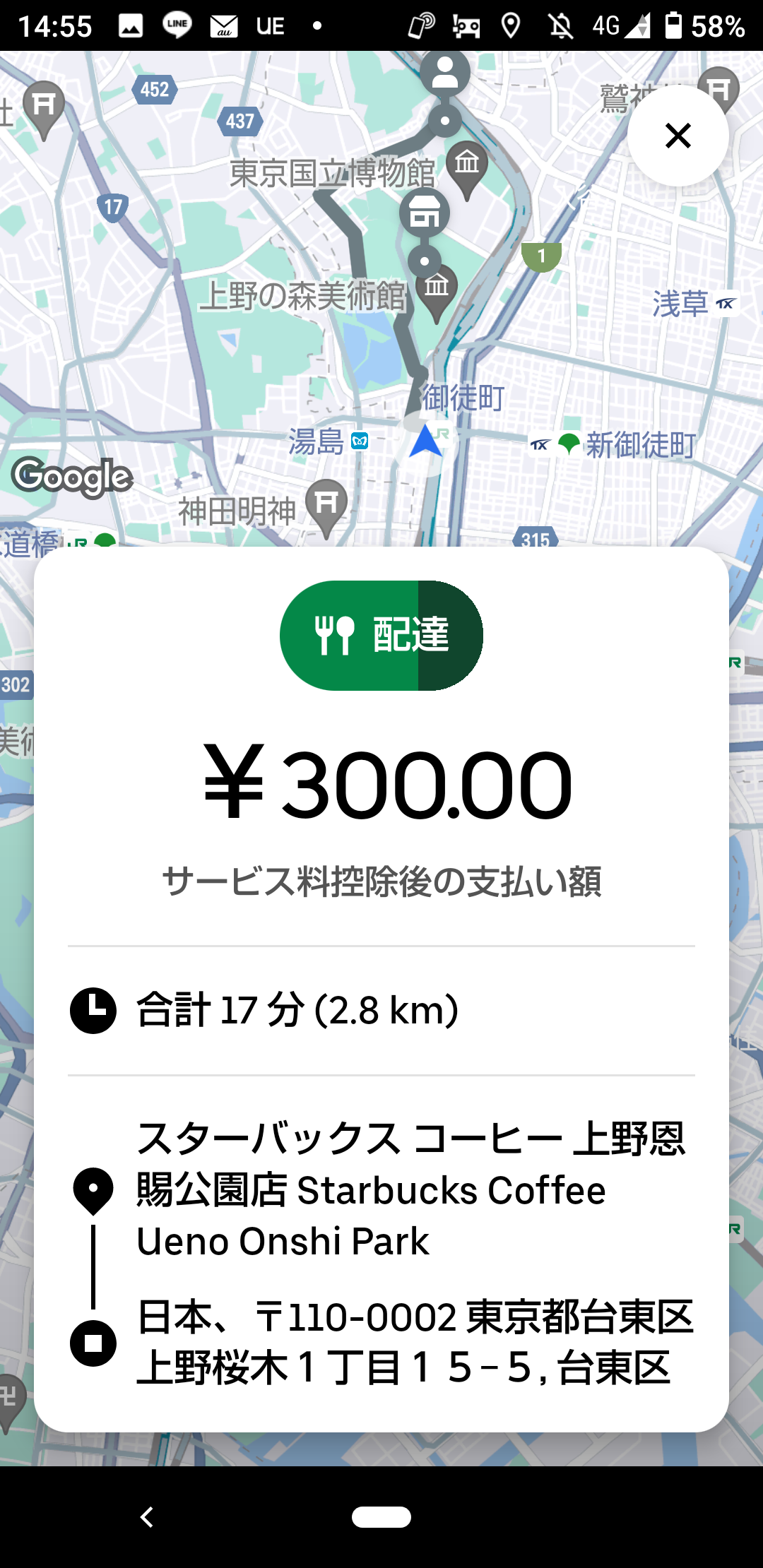
Task: Go back using the system back arrow
Action: [147, 1516]
